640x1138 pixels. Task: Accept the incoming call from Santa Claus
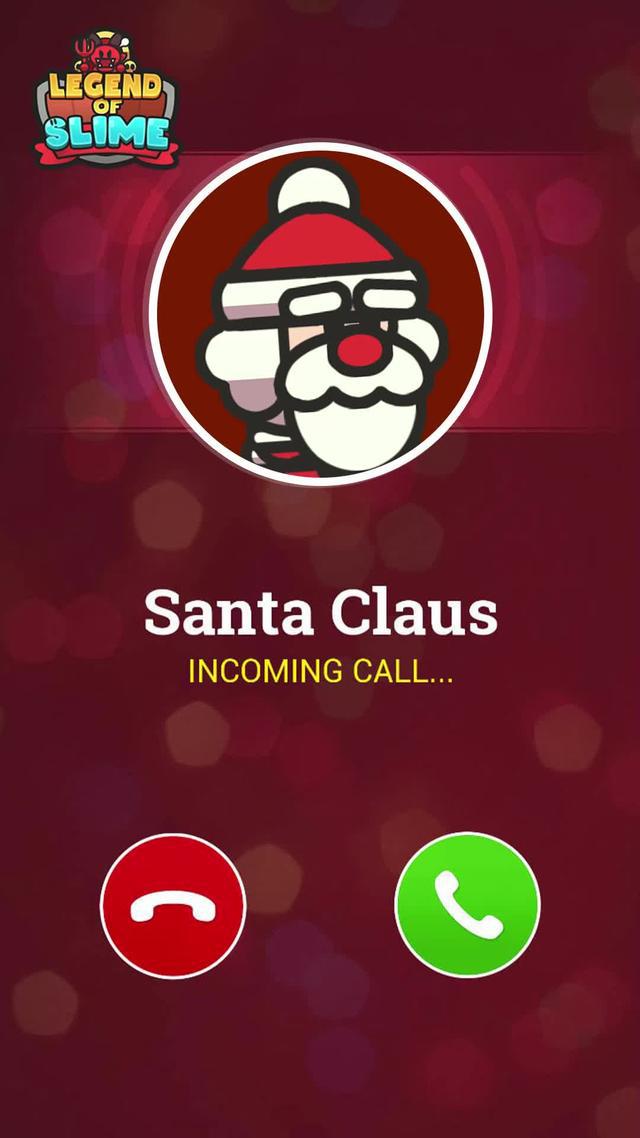click(467, 906)
